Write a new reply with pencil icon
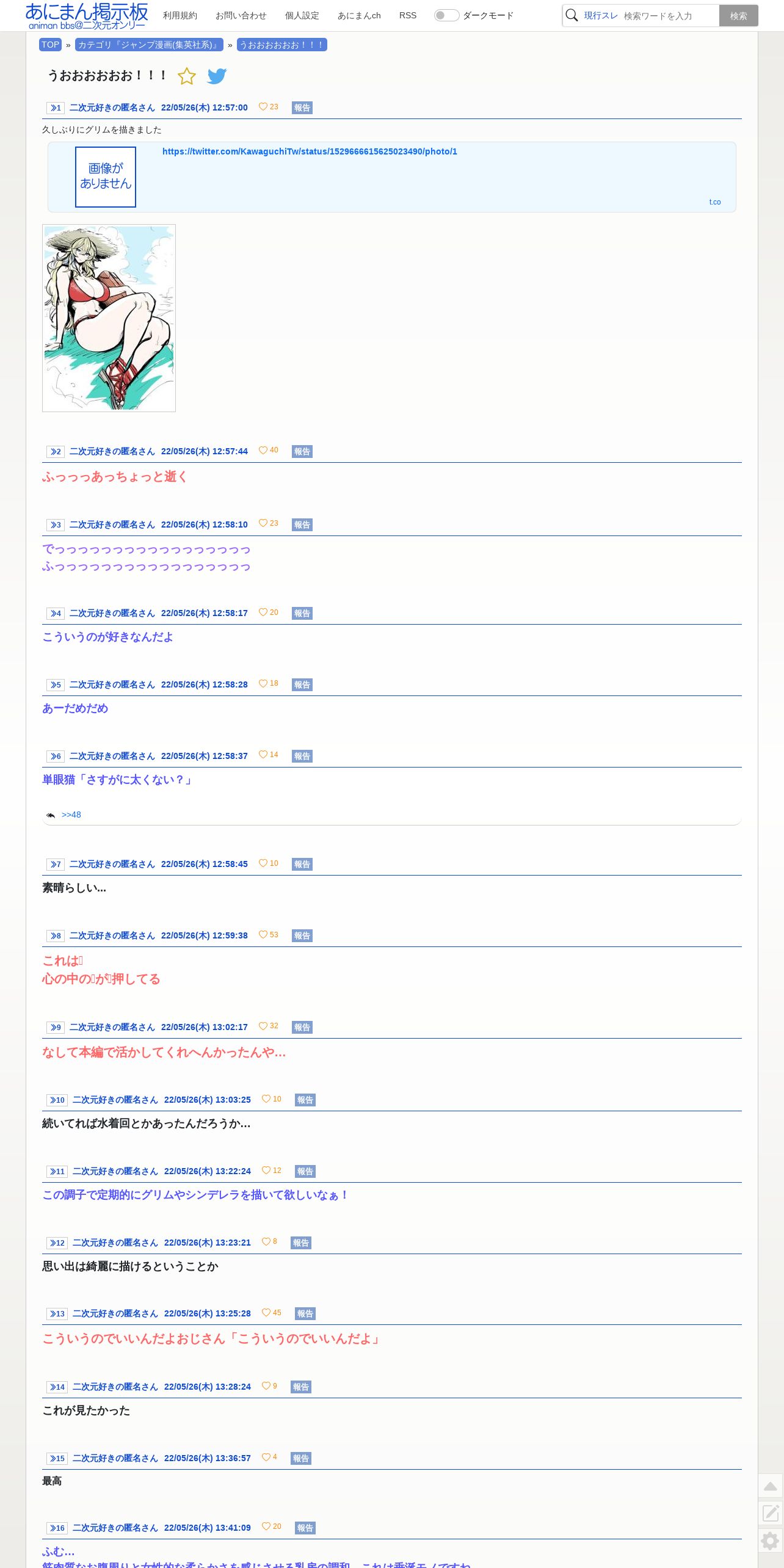The height and width of the screenshot is (1568, 784). tap(771, 1513)
